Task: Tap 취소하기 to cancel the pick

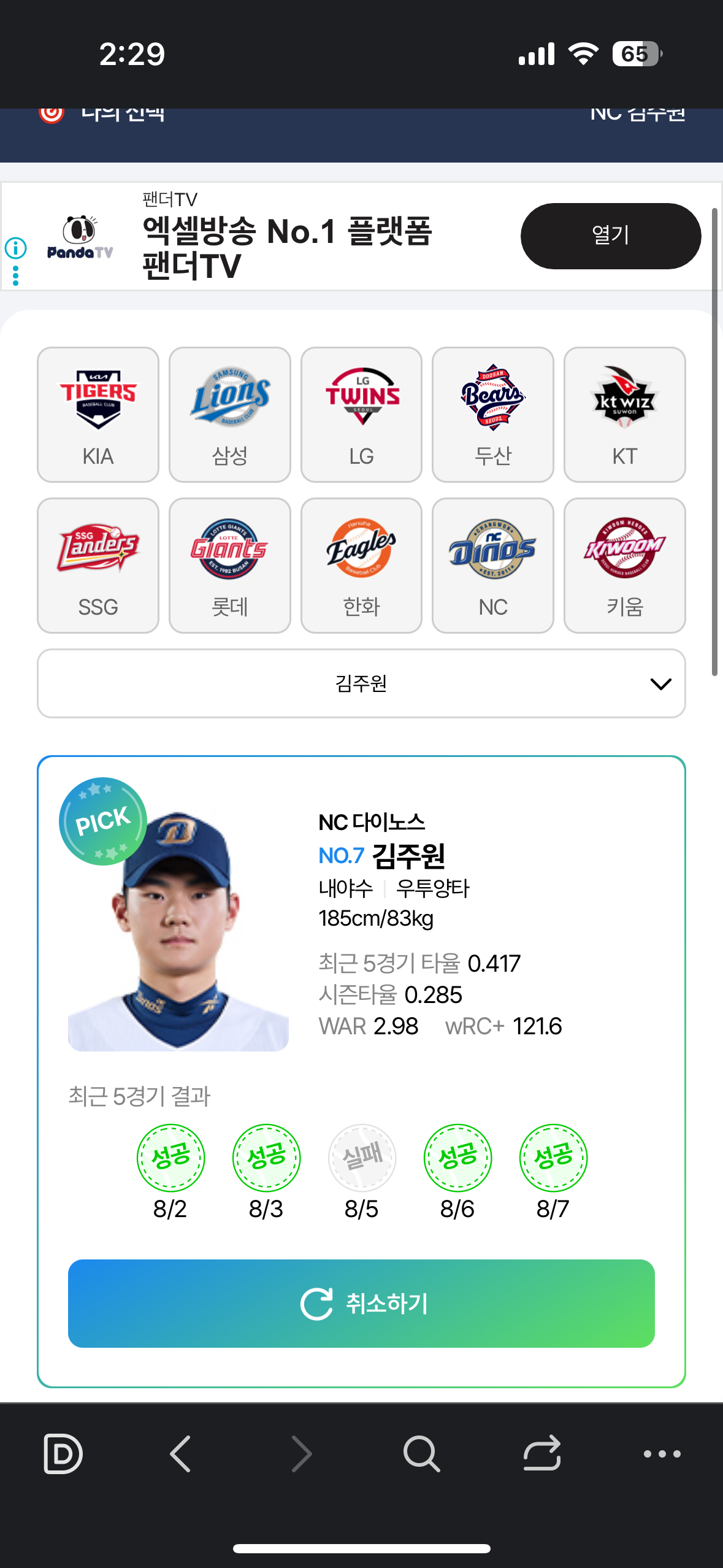Action: coord(361,1304)
